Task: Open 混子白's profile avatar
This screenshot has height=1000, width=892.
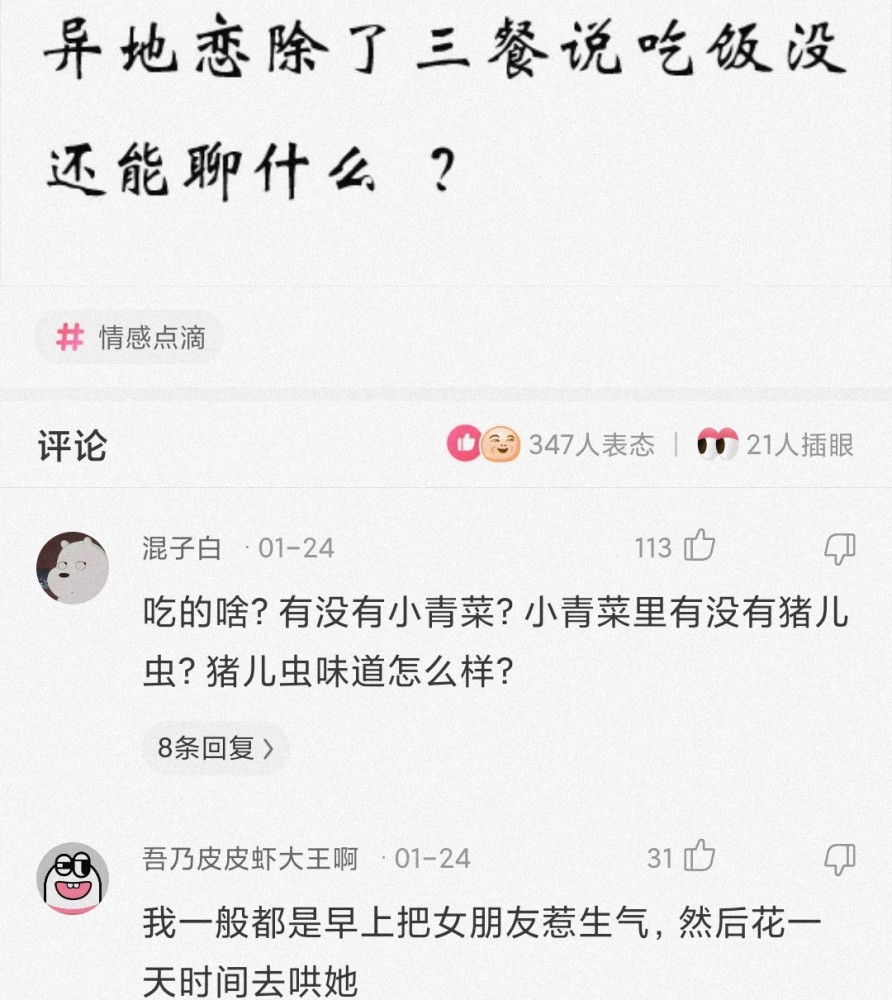Action: point(73,567)
